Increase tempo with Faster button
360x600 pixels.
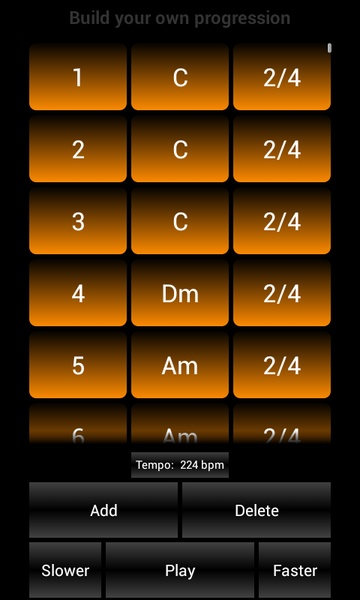[x=295, y=570]
